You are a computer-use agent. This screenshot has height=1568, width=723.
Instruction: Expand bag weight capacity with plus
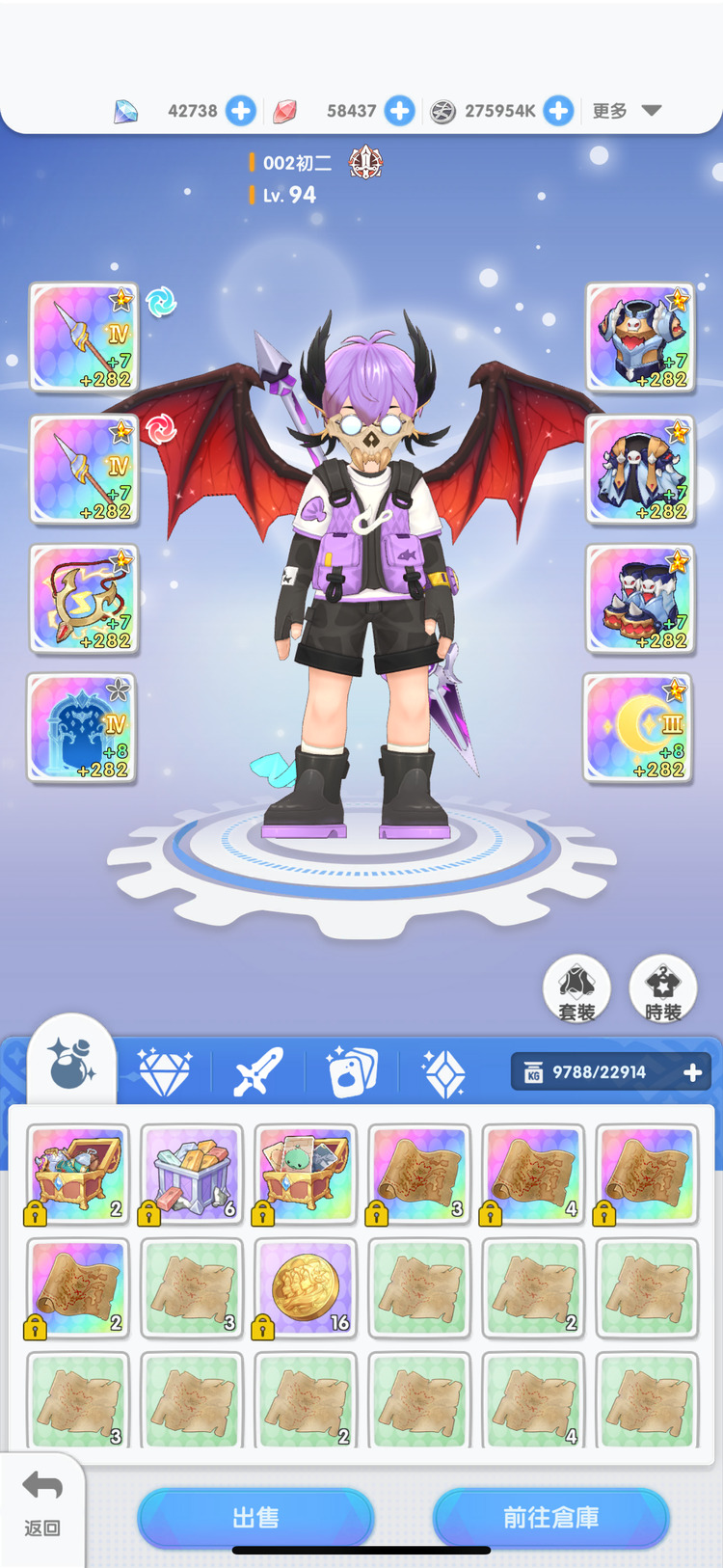pos(692,1073)
